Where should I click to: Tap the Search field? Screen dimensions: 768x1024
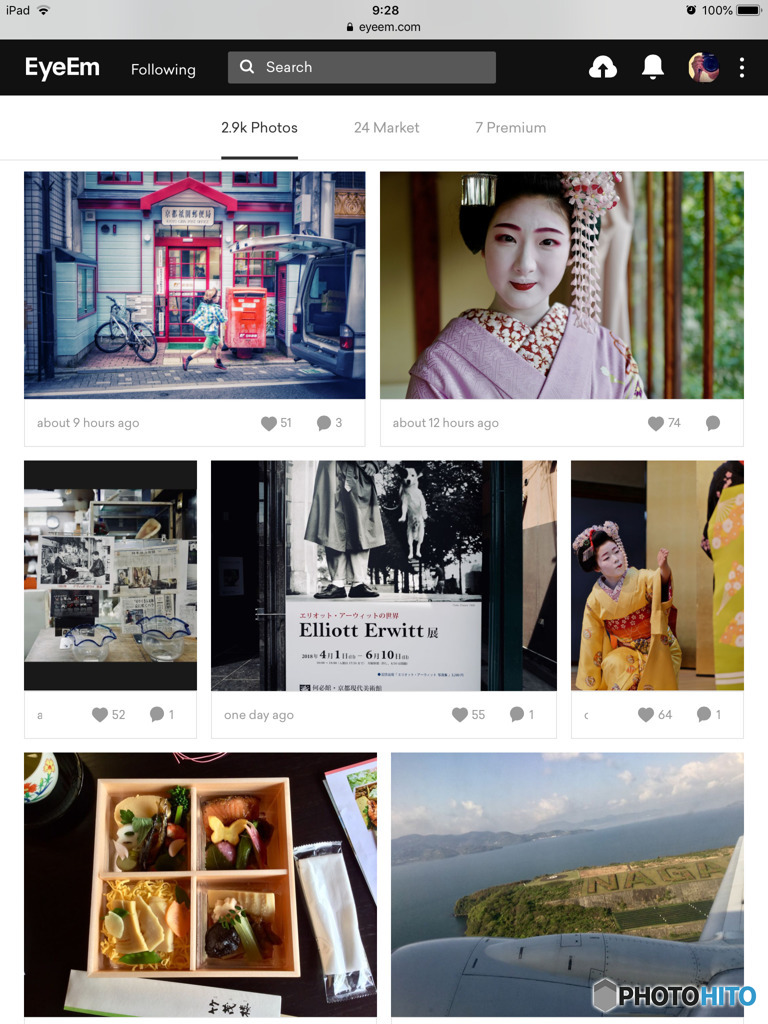click(362, 67)
